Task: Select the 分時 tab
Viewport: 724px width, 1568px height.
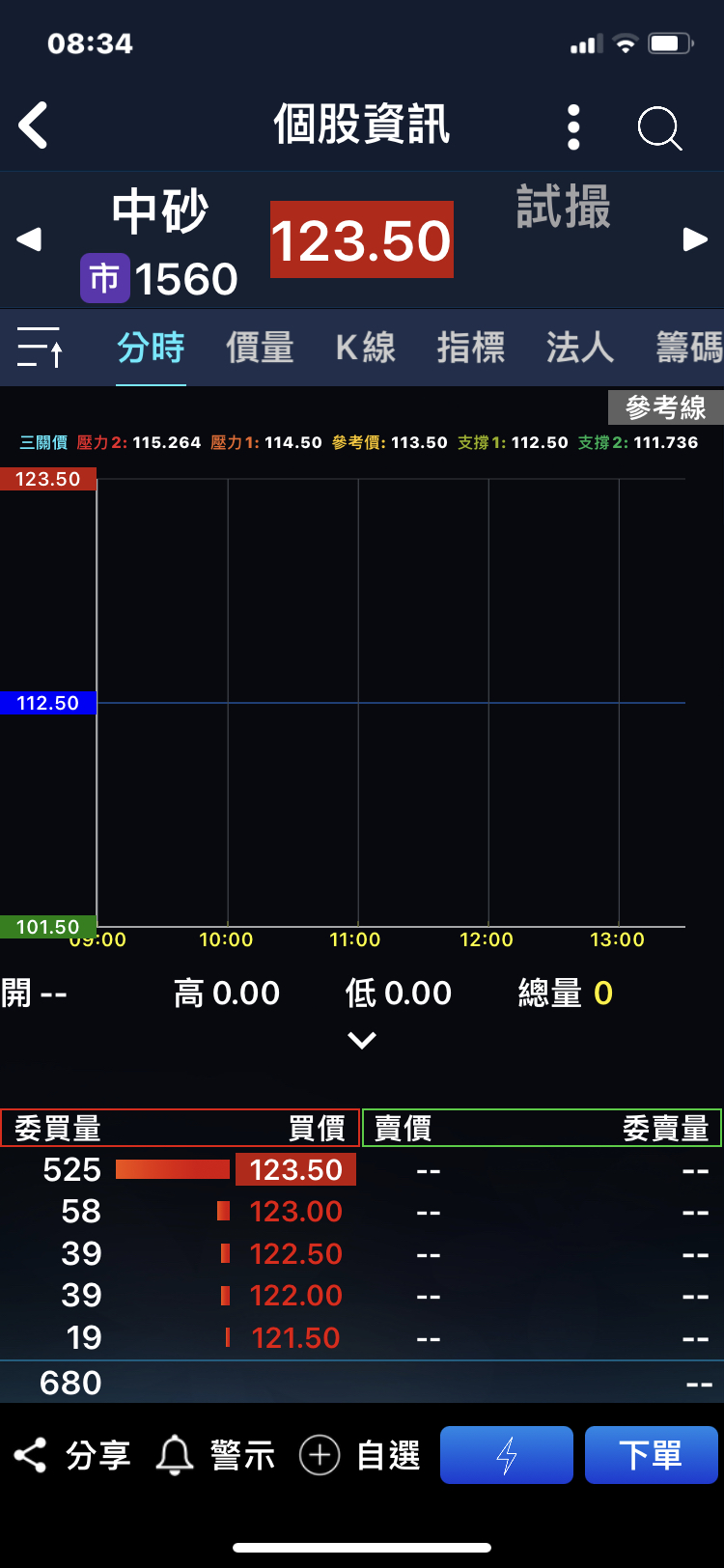Action: (151, 348)
